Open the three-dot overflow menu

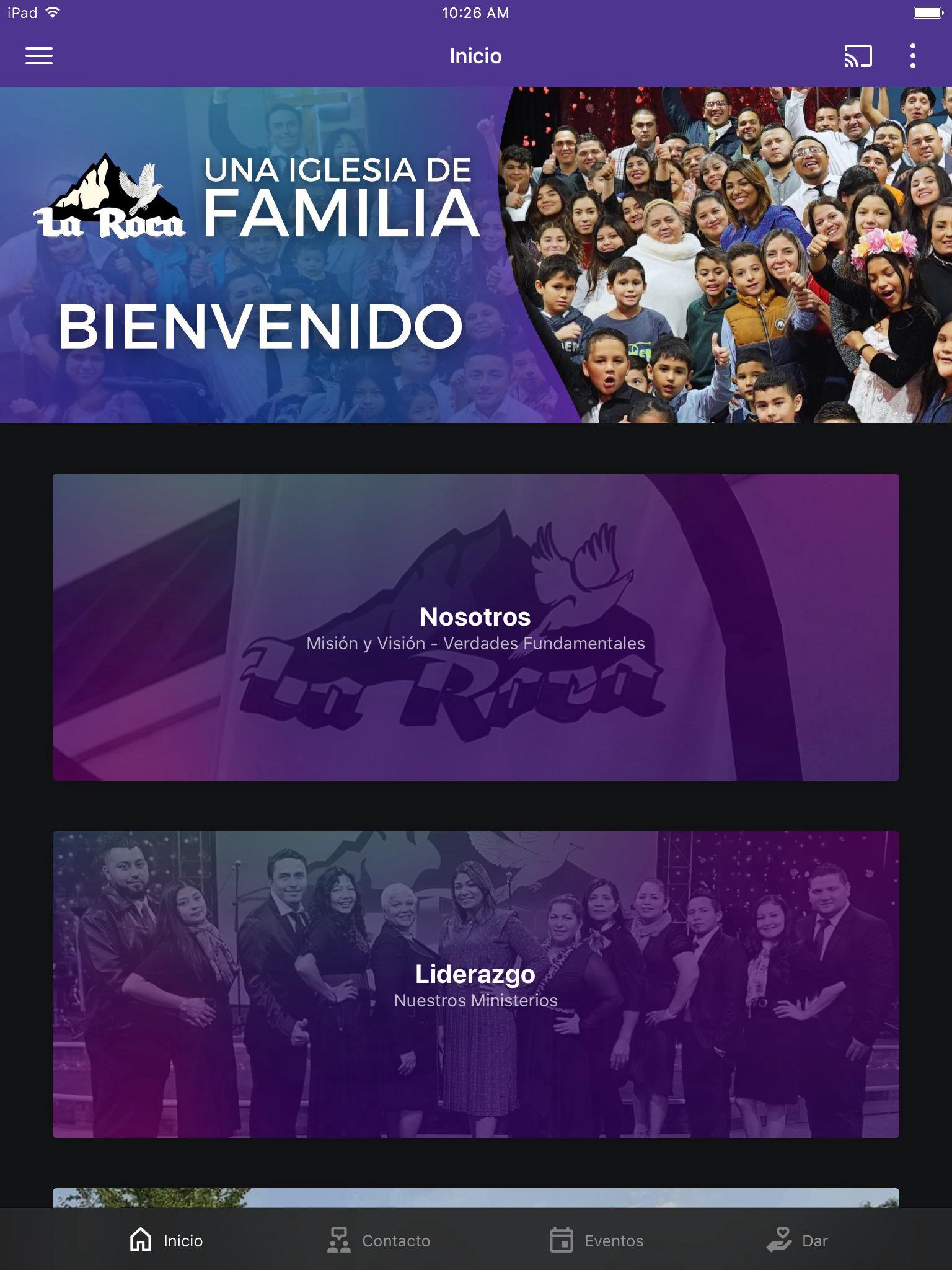coord(912,56)
